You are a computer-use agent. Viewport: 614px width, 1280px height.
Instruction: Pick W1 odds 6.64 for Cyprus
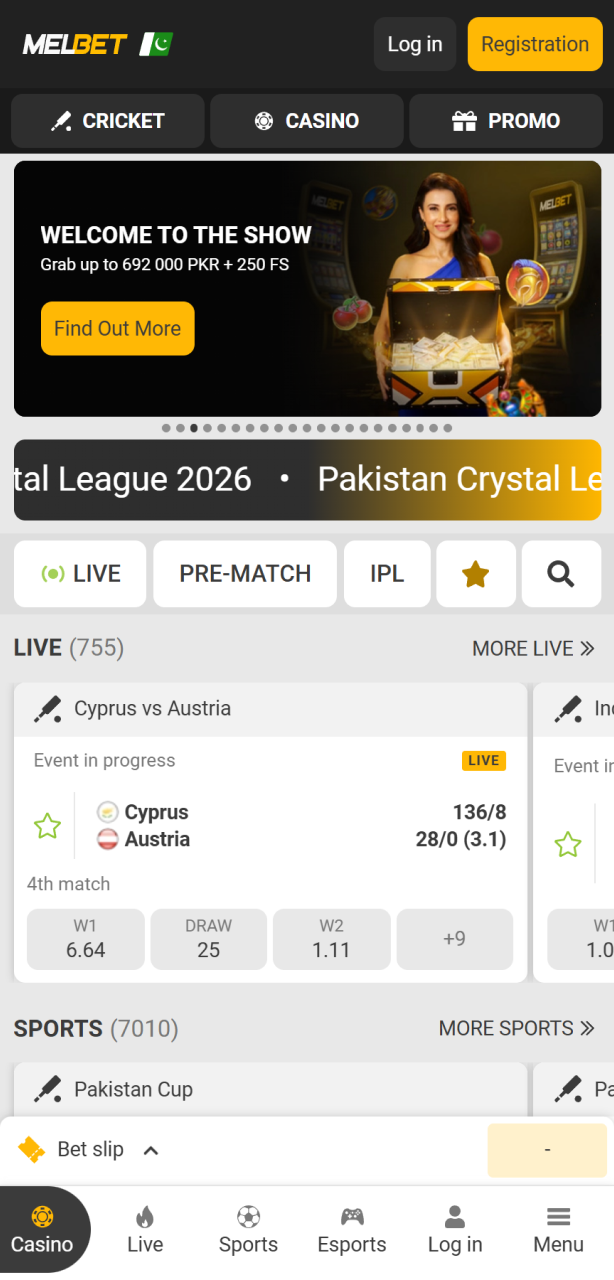(85, 939)
